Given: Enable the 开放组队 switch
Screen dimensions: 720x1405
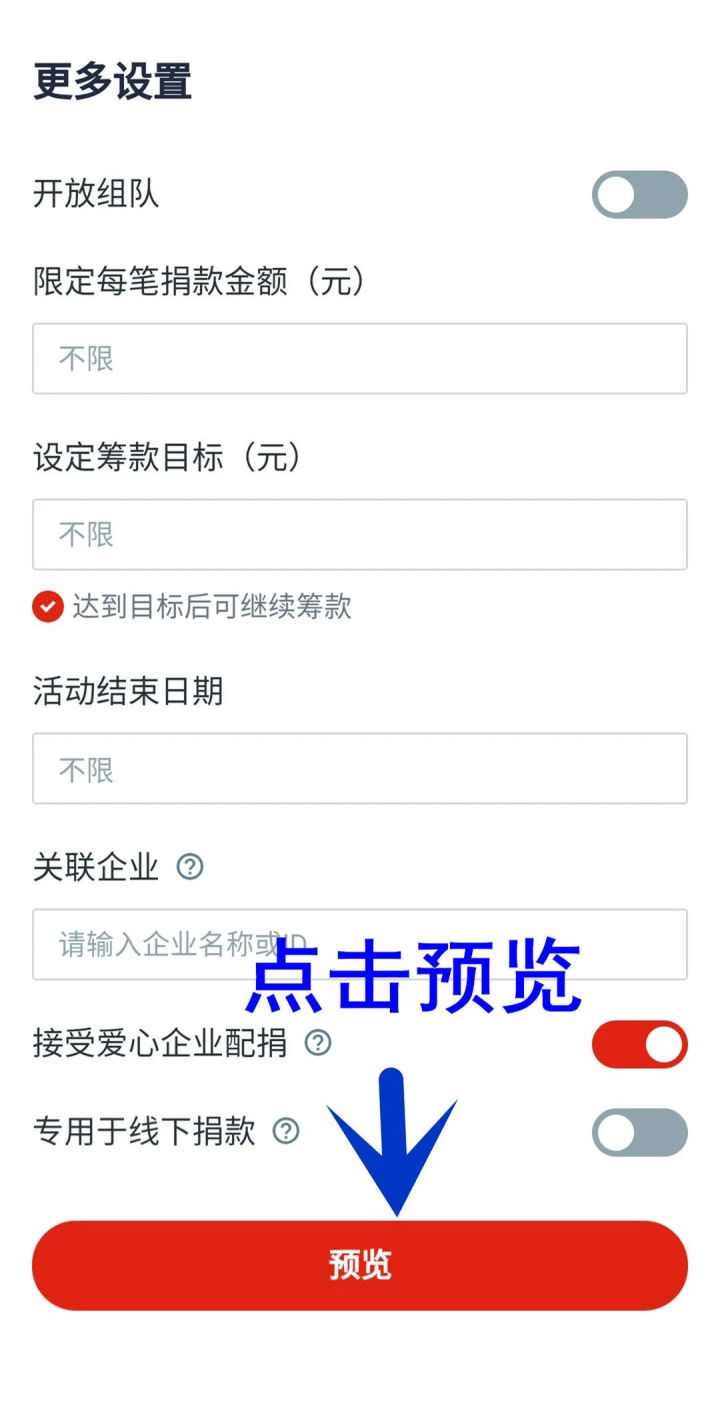Looking at the screenshot, I should (639, 194).
